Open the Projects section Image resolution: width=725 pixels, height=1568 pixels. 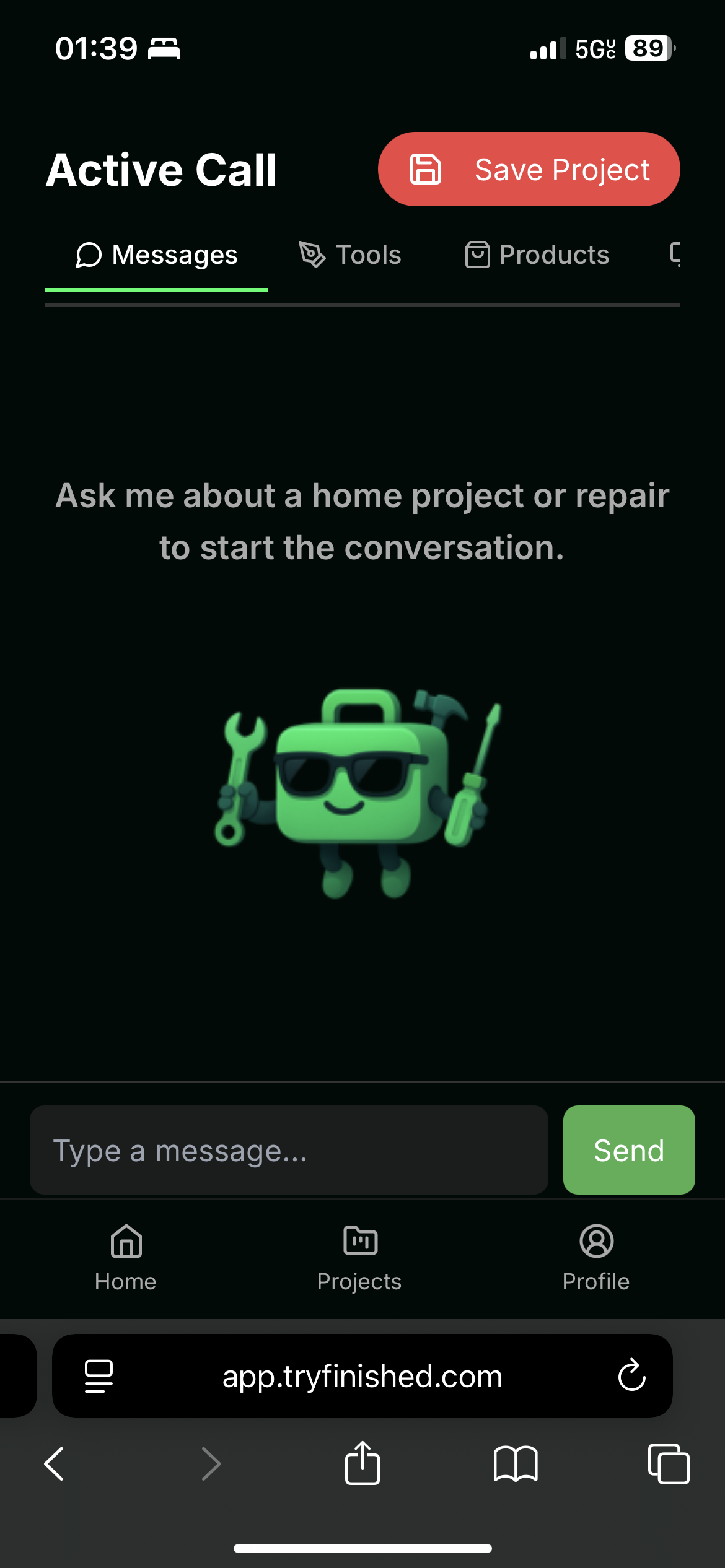[359, 1257]
